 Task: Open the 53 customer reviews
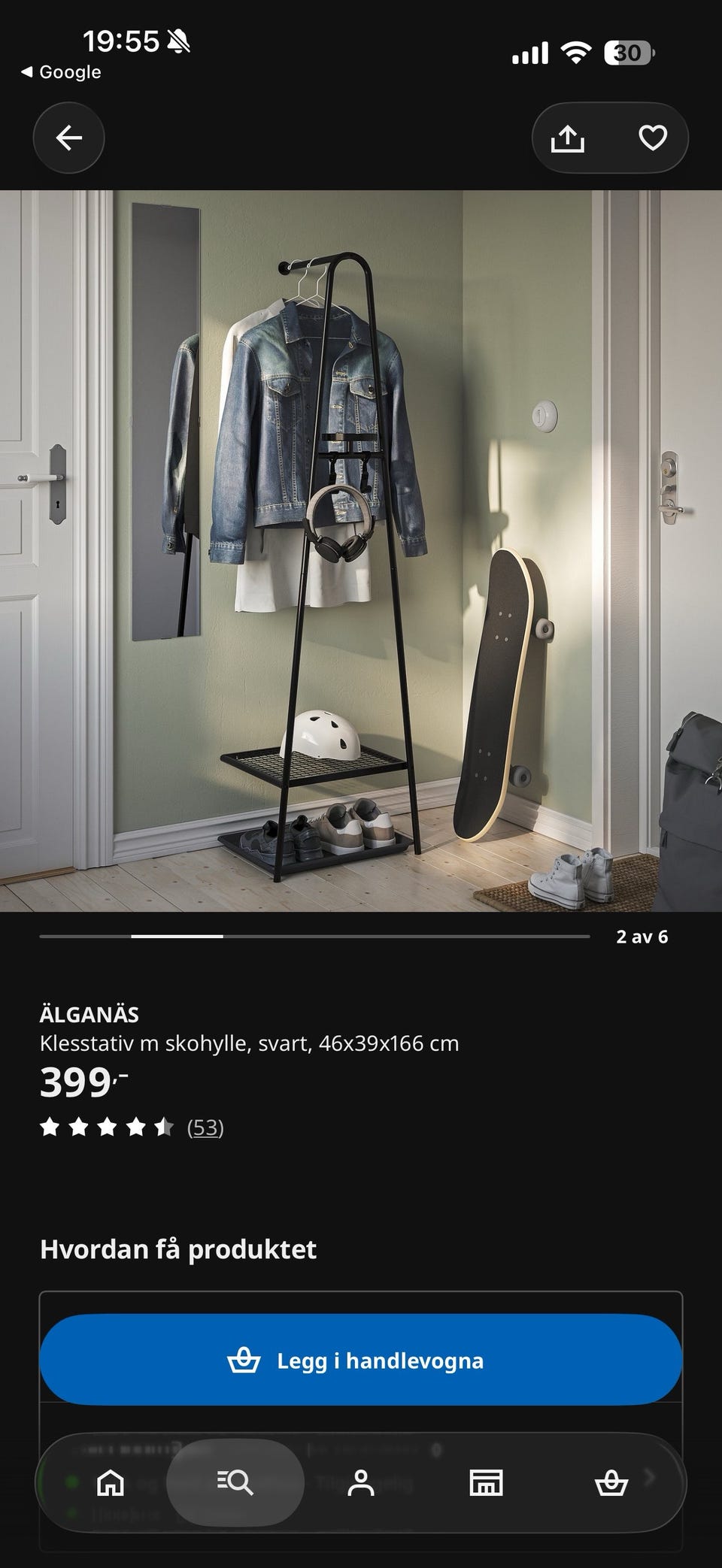pyautogui.click(x=205, y=1128)
